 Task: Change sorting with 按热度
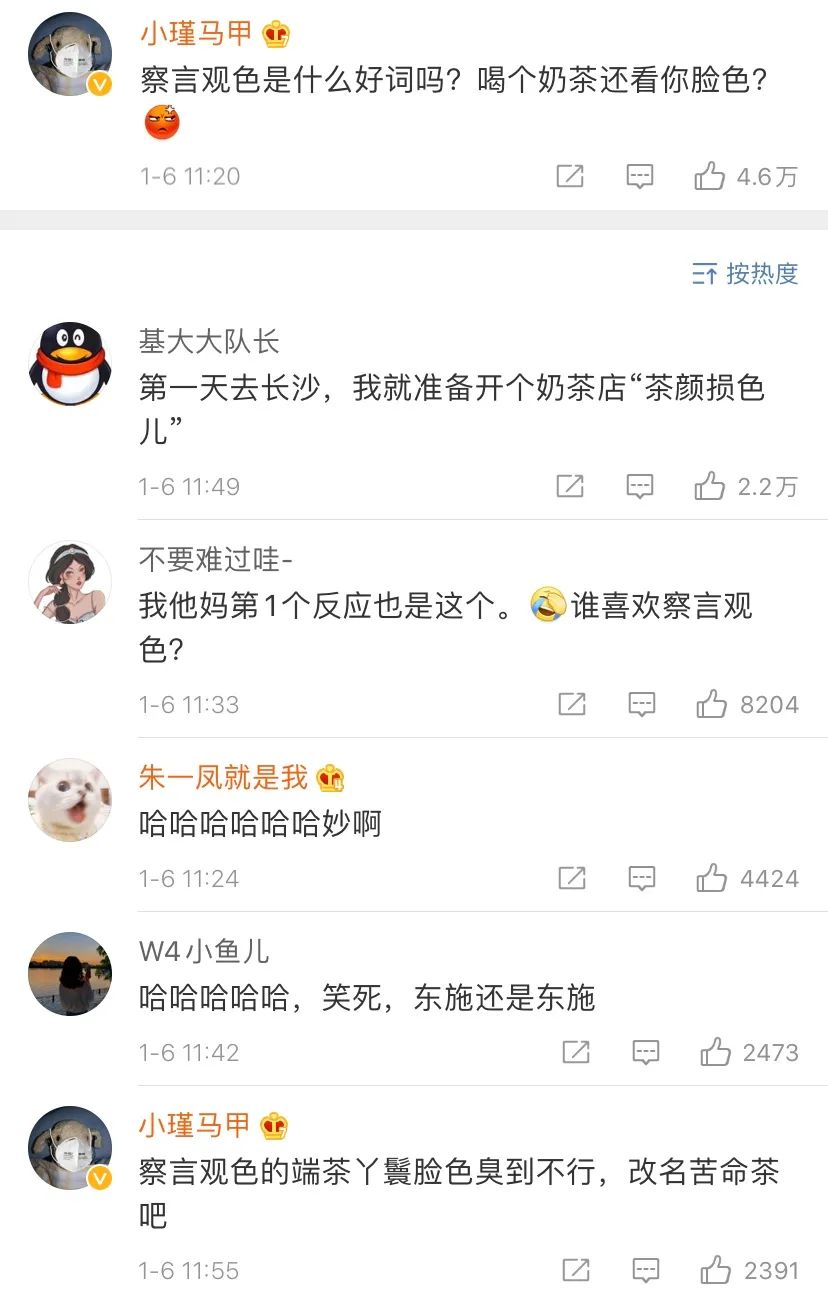click(746, 273)
